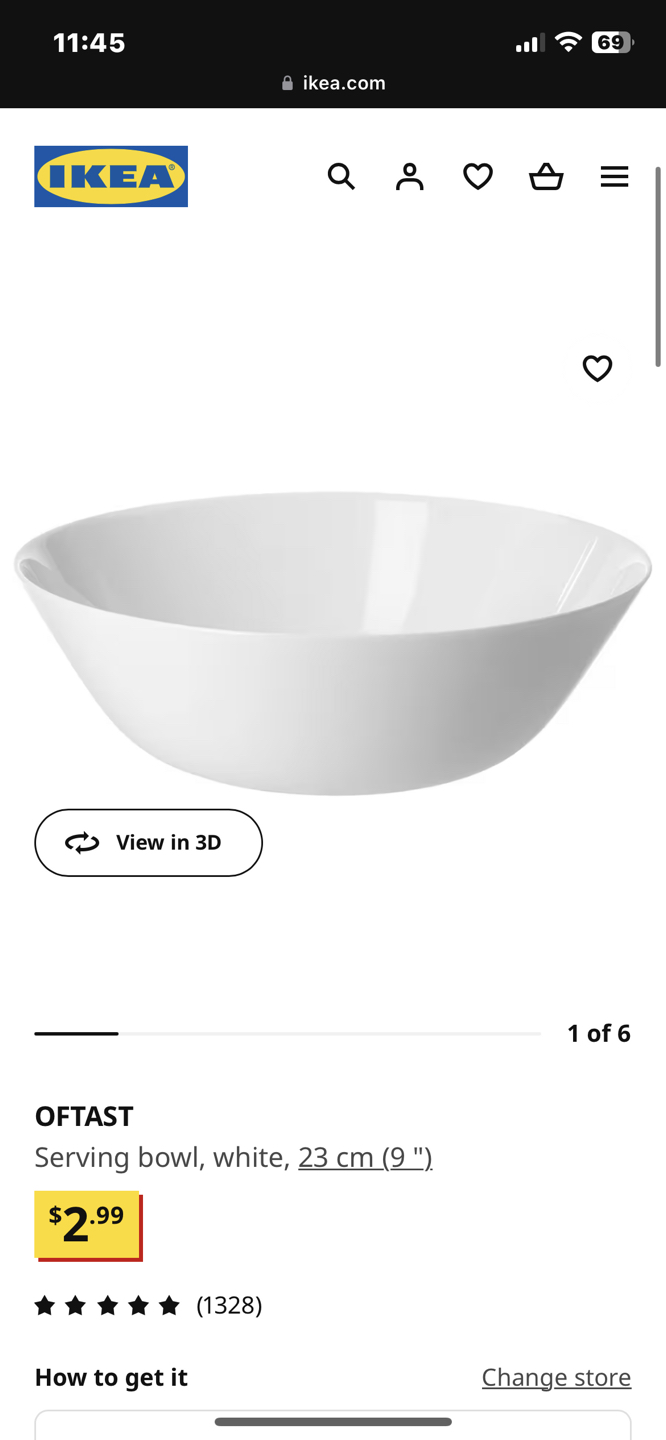Viewport: 666px width, 1440px height.
Task: Open the 1328 star reviews
Action: (148, 1305)
